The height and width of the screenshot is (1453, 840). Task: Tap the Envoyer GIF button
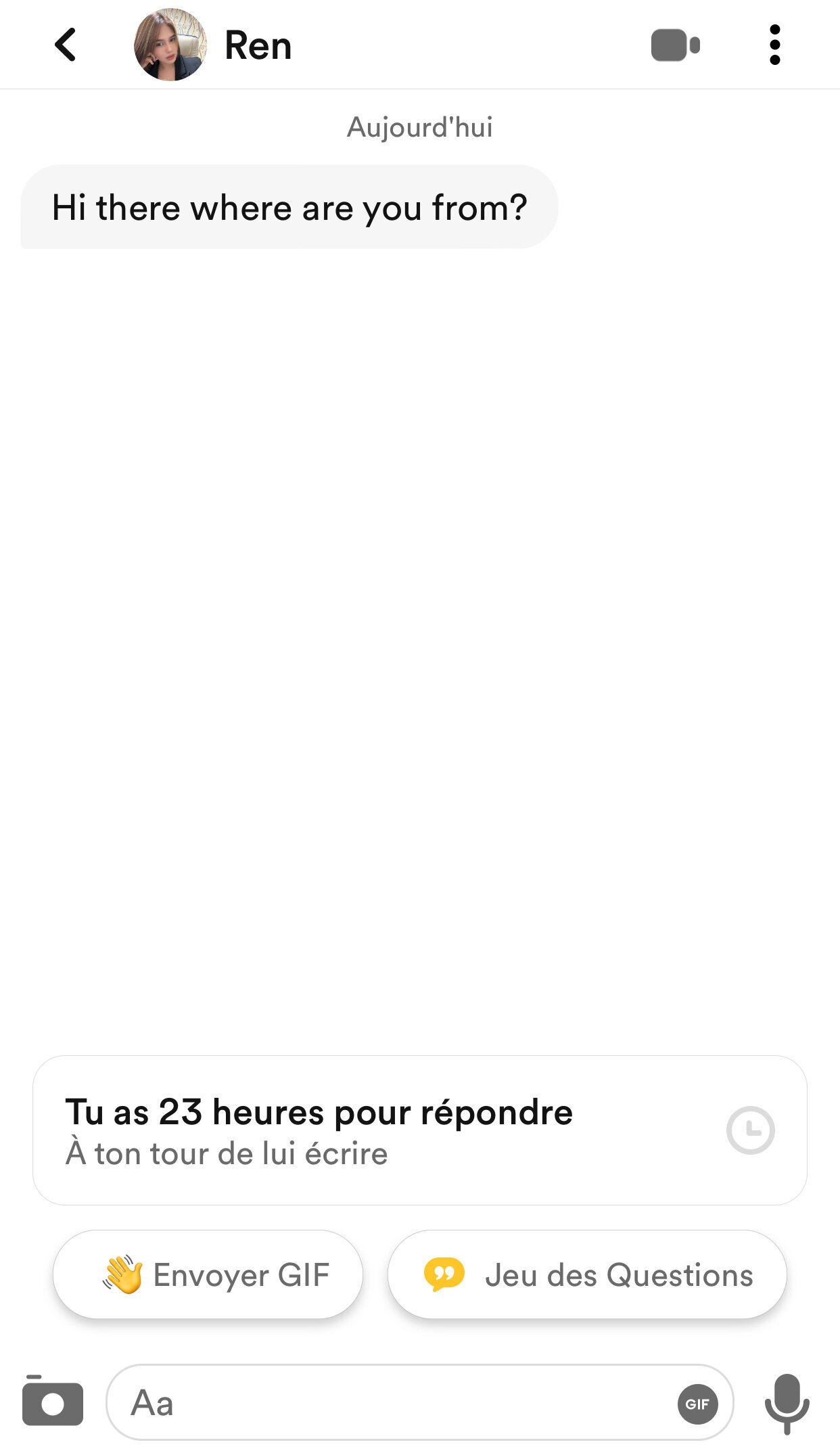208,1274
